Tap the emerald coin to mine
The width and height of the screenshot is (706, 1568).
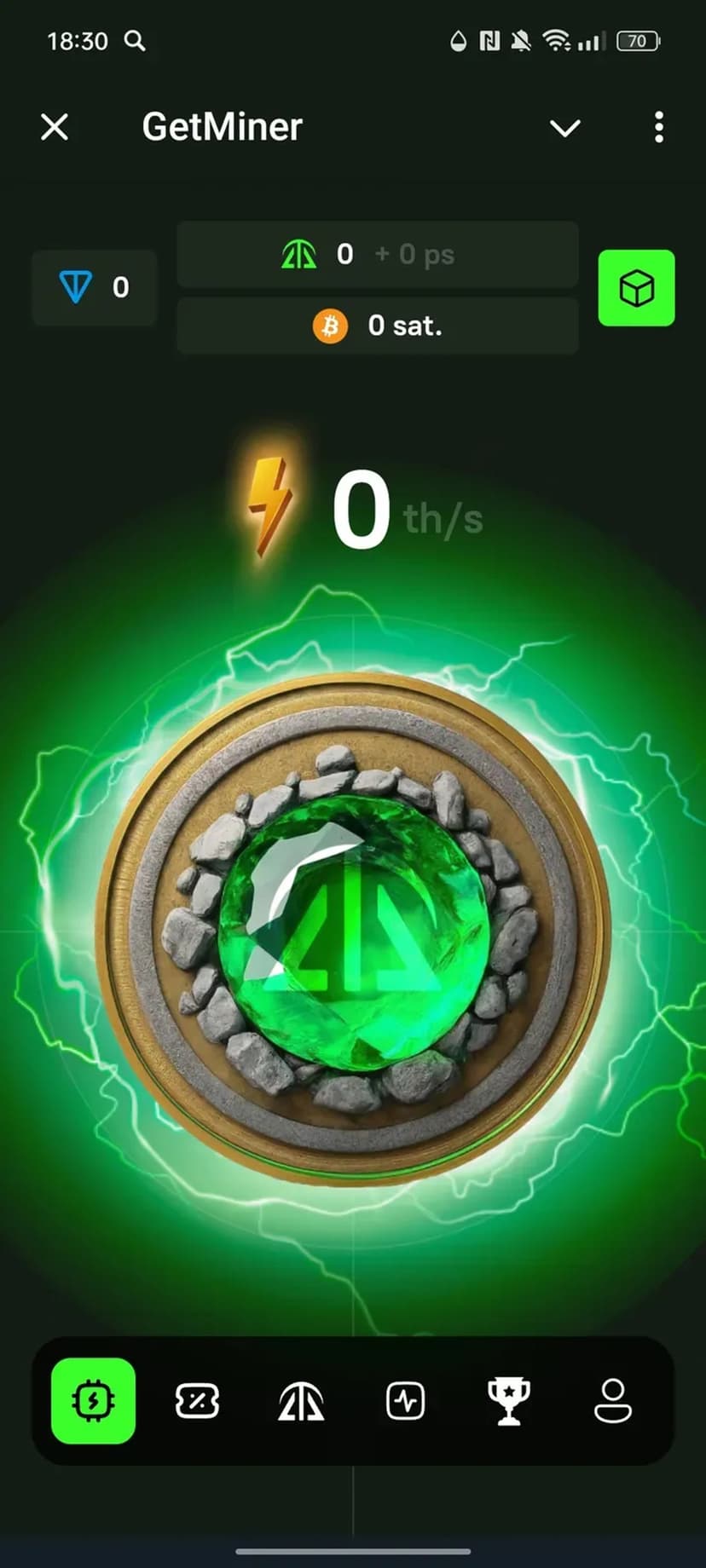(x=353, y=929)
